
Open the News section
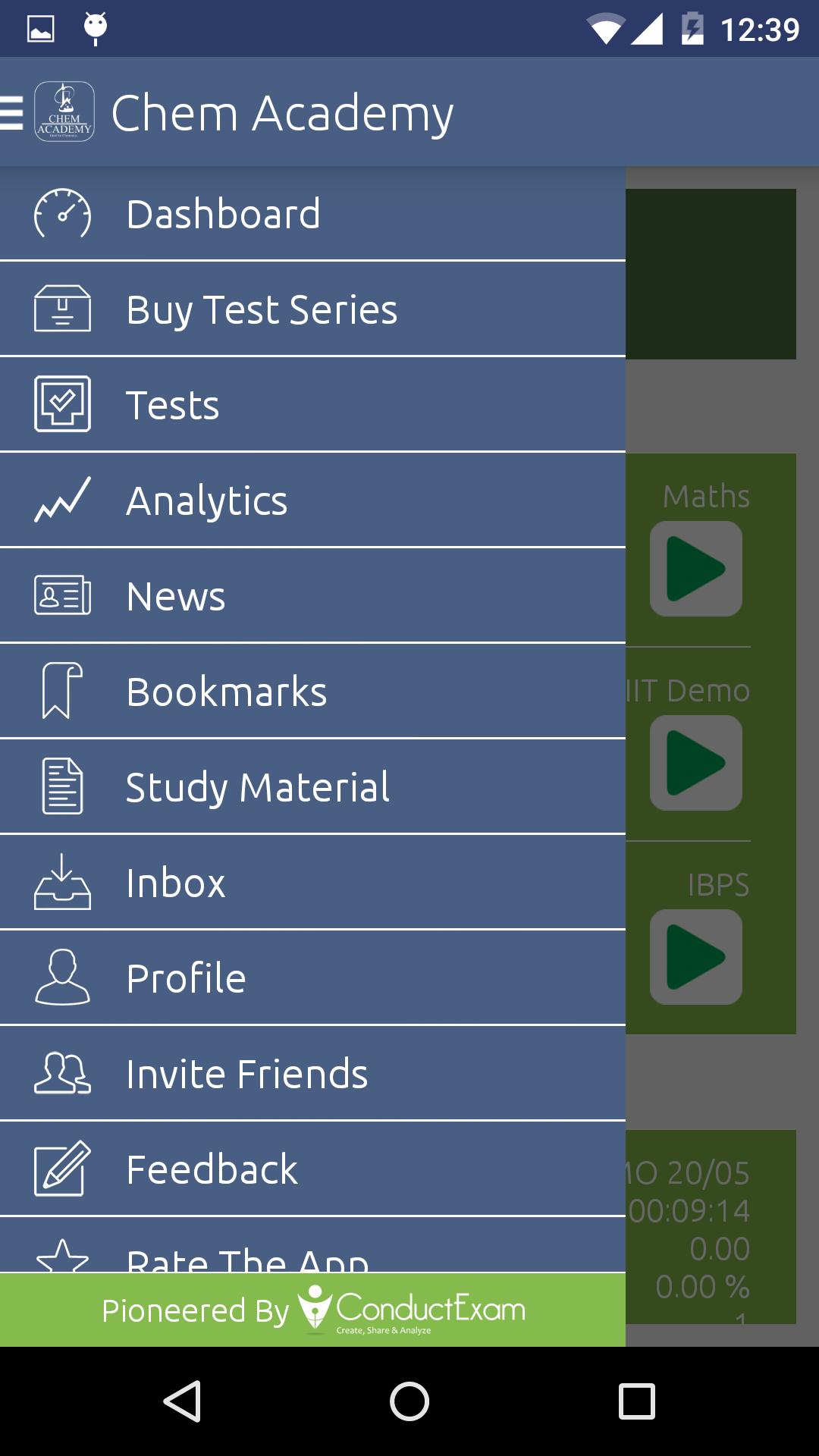312,596
